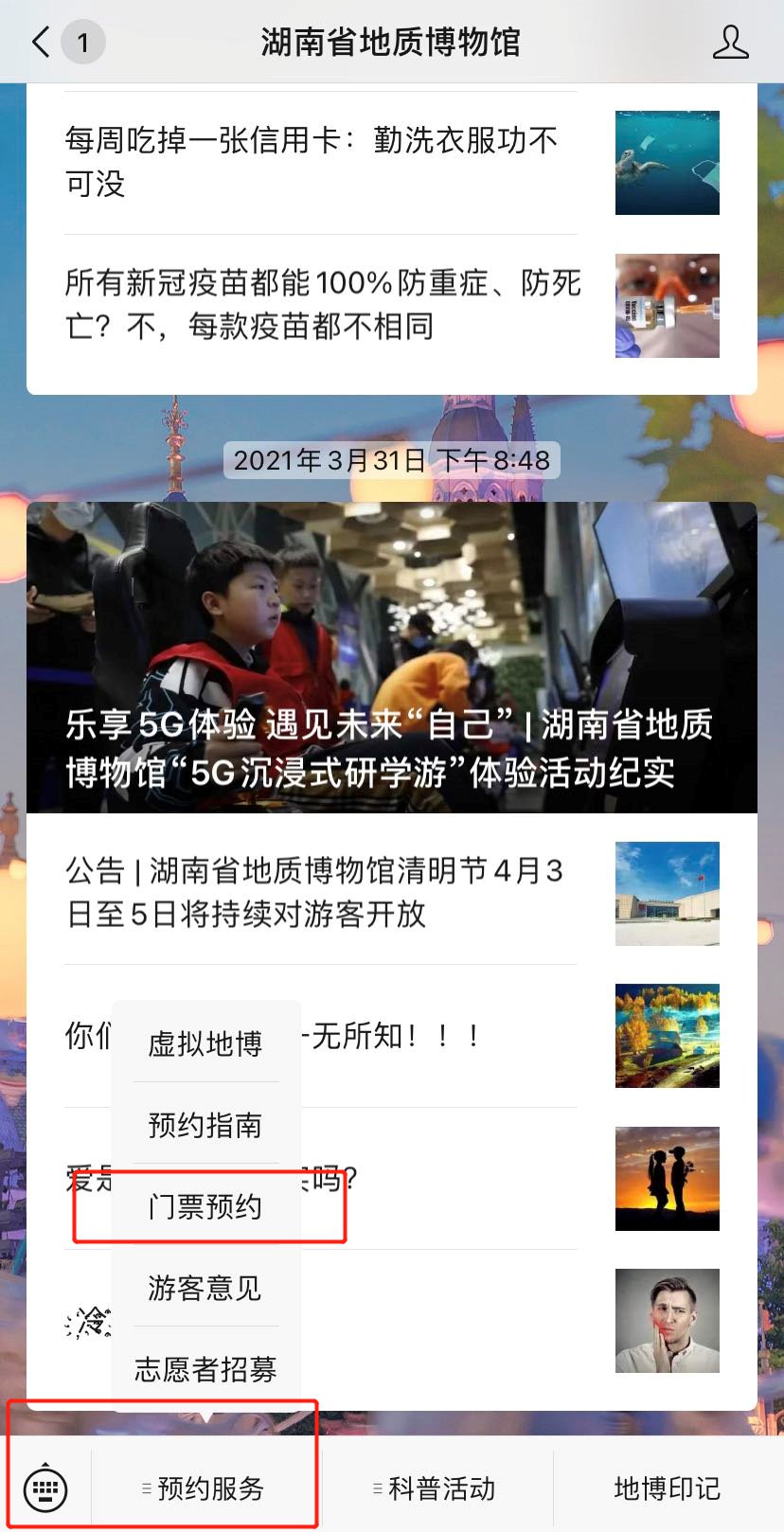Open the account profile icon
784x1532 pixels.
click(730, 43)
